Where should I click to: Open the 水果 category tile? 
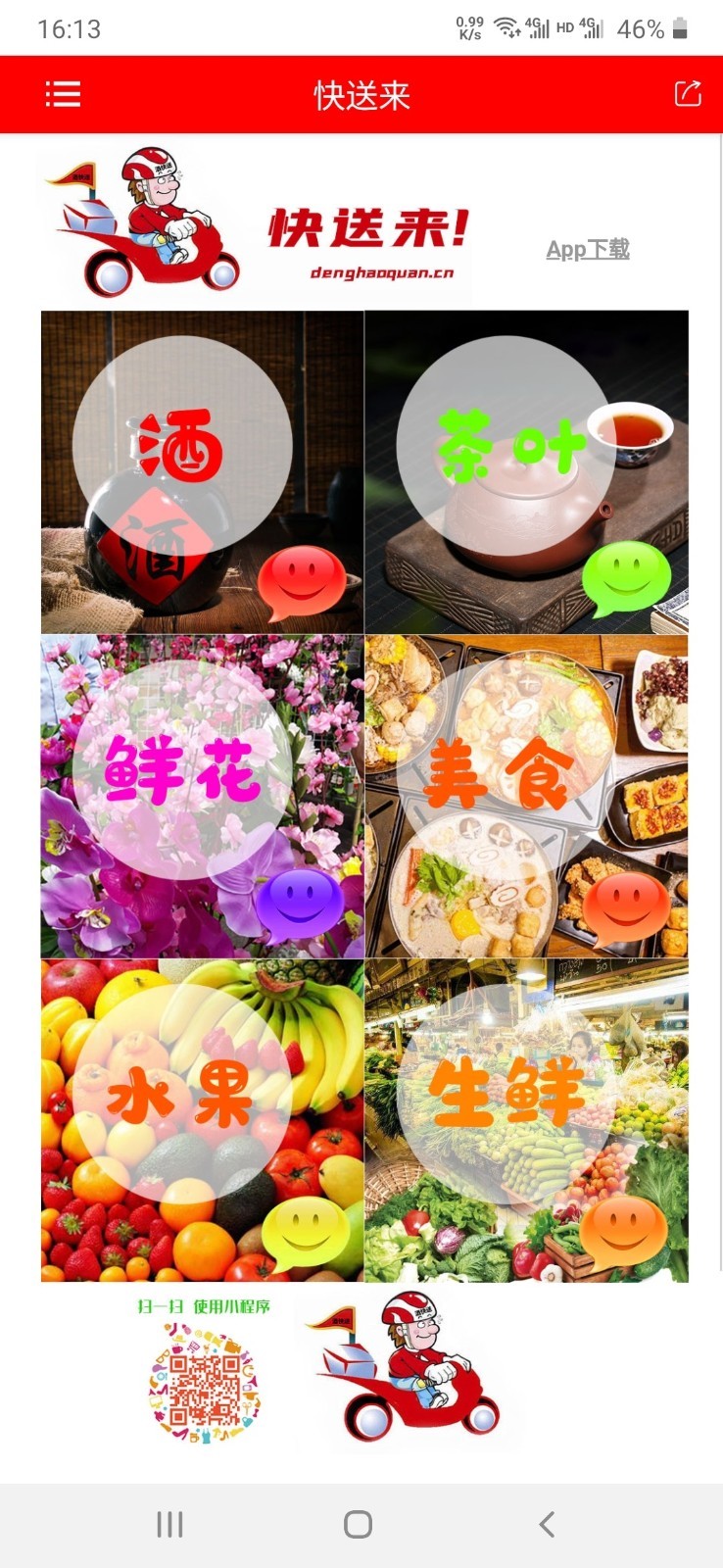pyautogui.click(x=202, y=1120)
